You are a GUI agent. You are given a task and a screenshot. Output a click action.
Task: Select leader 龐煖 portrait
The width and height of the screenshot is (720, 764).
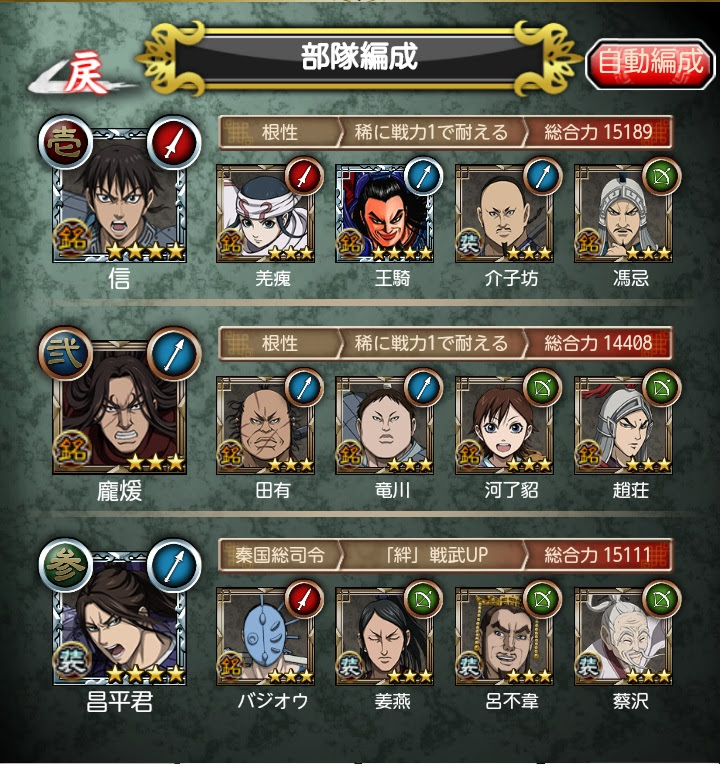(x=121, y=415)
